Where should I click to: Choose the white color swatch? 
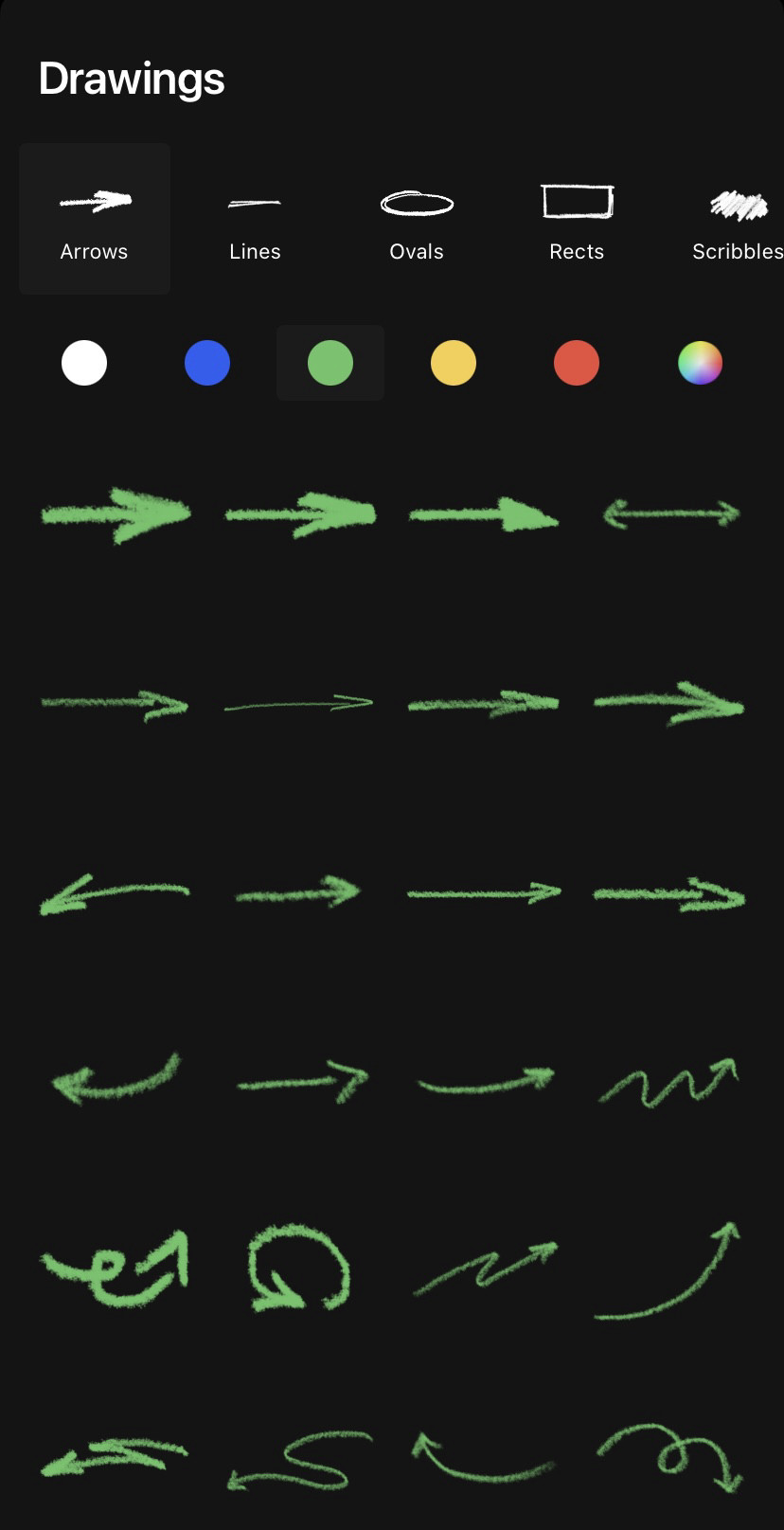(x=84, y=363)
